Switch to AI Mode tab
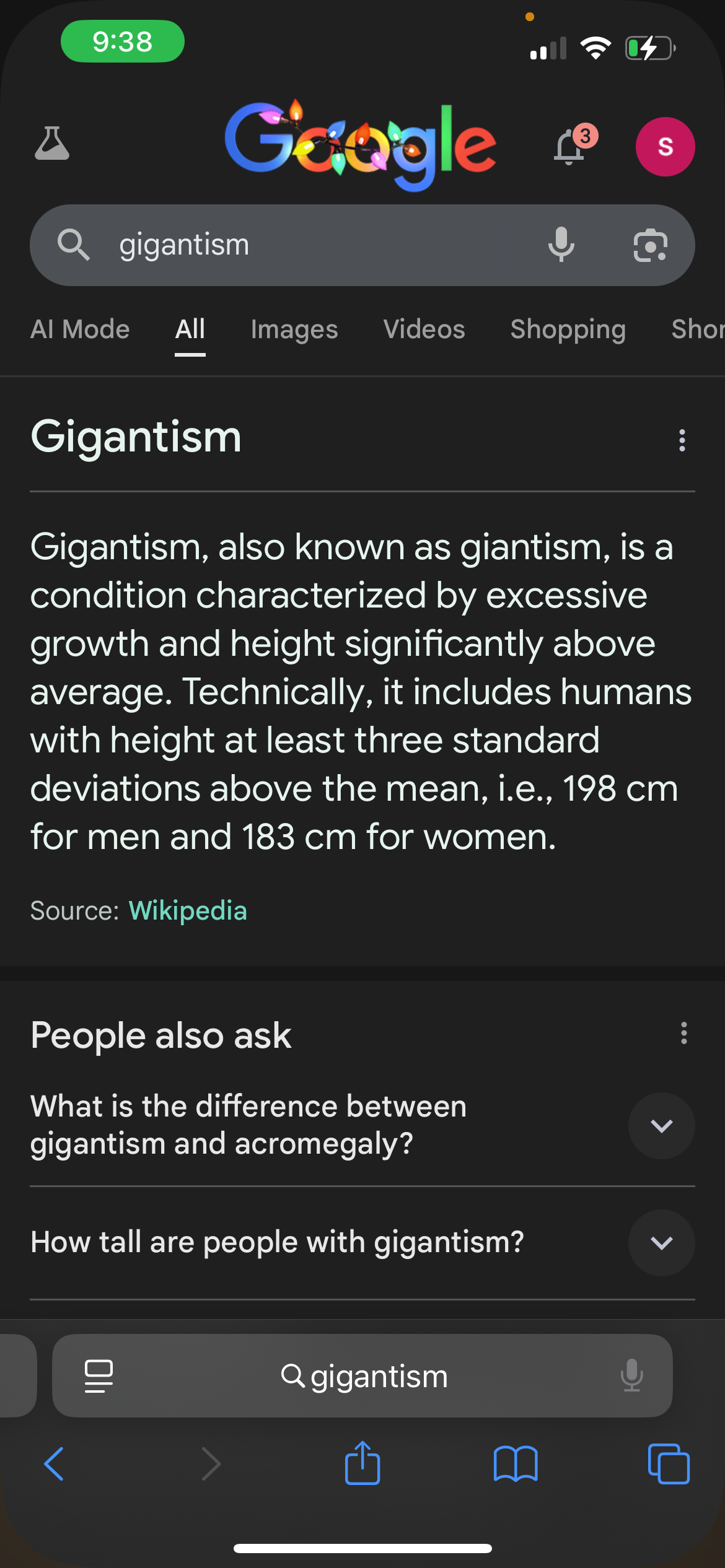 80,329
